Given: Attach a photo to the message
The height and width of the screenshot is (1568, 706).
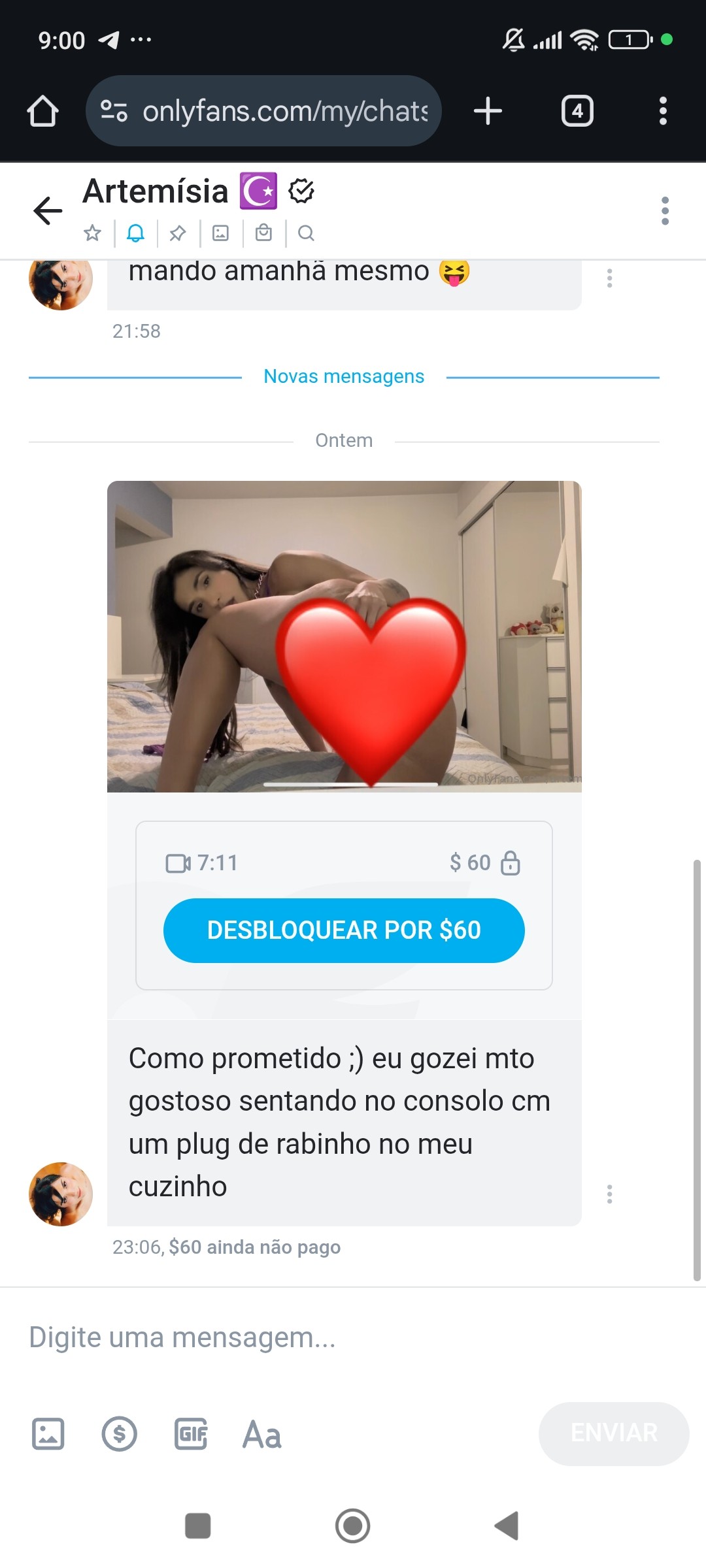Looking at the screenshot, I should [x=48, y=1434].
